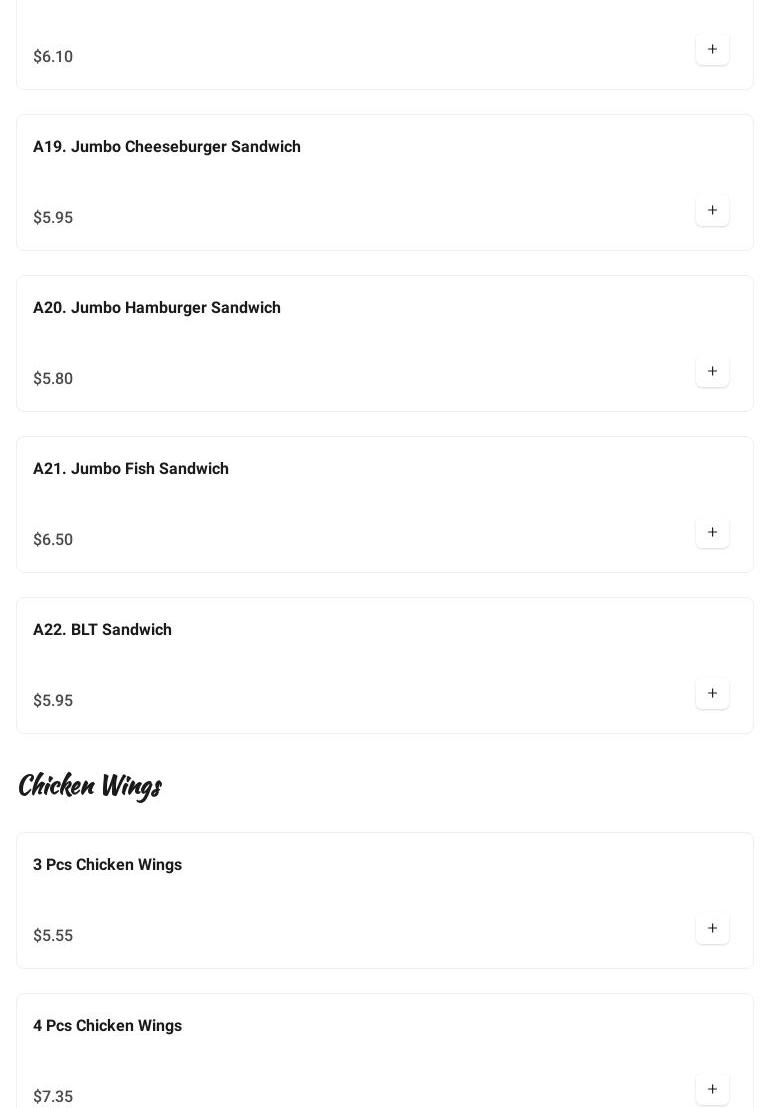This screenshot has height=1108, width=770.
Task: Open A19 Jumbo Cheeseburger Sandwich details
Action: (167, 147)
